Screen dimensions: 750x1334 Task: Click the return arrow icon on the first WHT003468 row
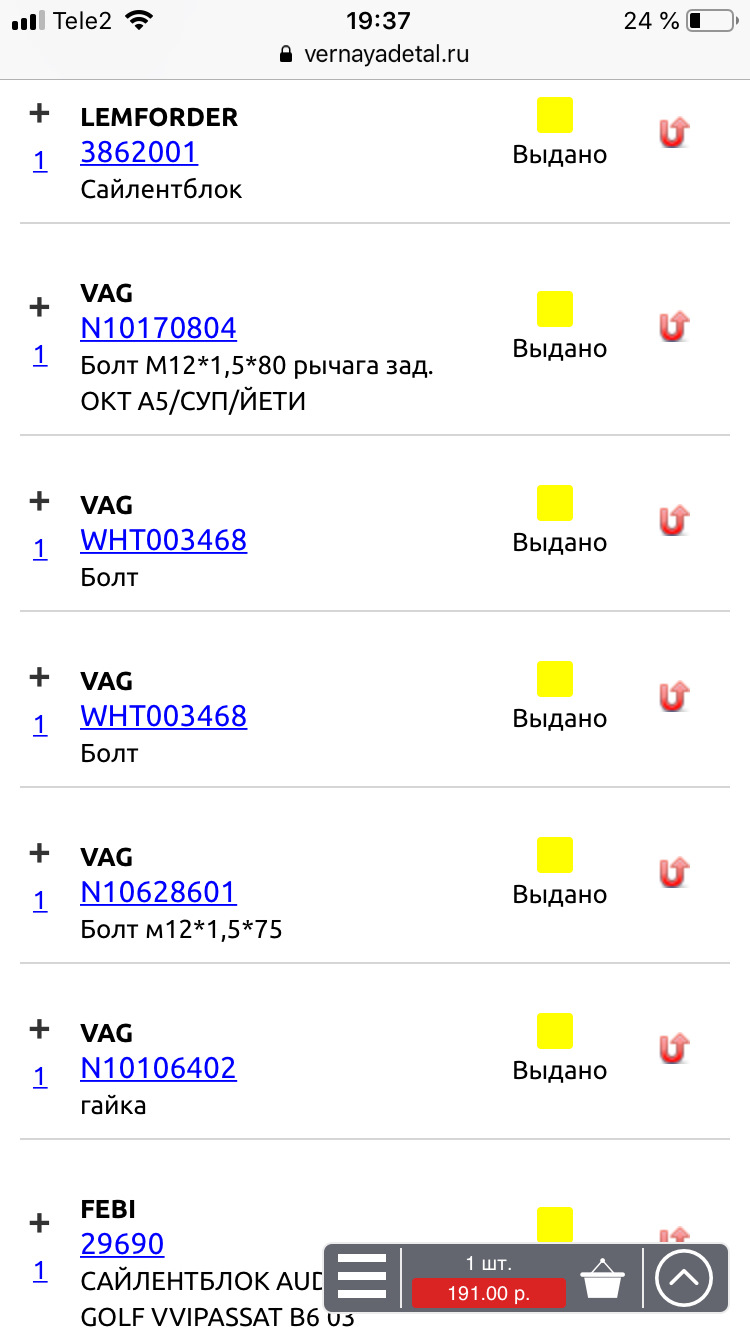coord(673,520)
